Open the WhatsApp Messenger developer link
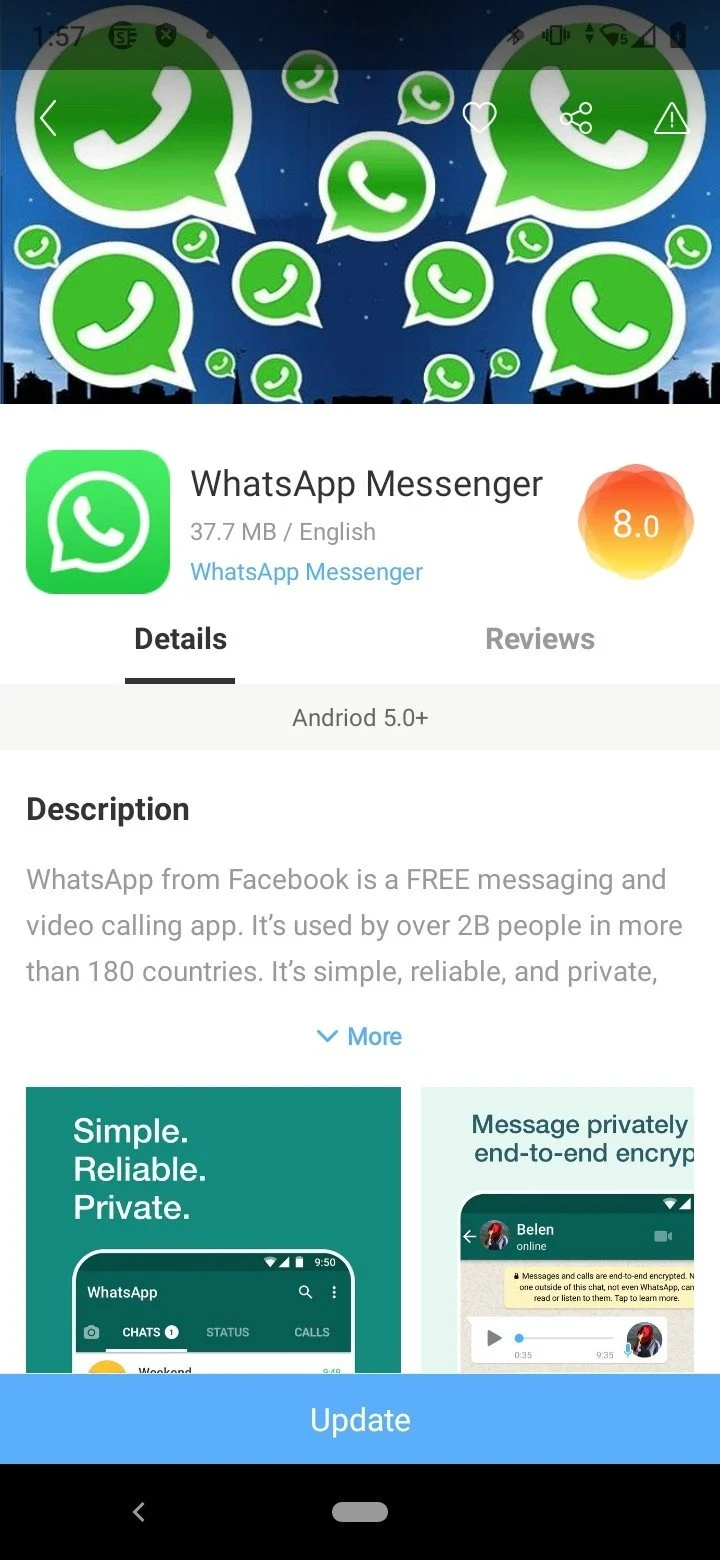This screenshot has width=720, height=1560. [306, 572]
